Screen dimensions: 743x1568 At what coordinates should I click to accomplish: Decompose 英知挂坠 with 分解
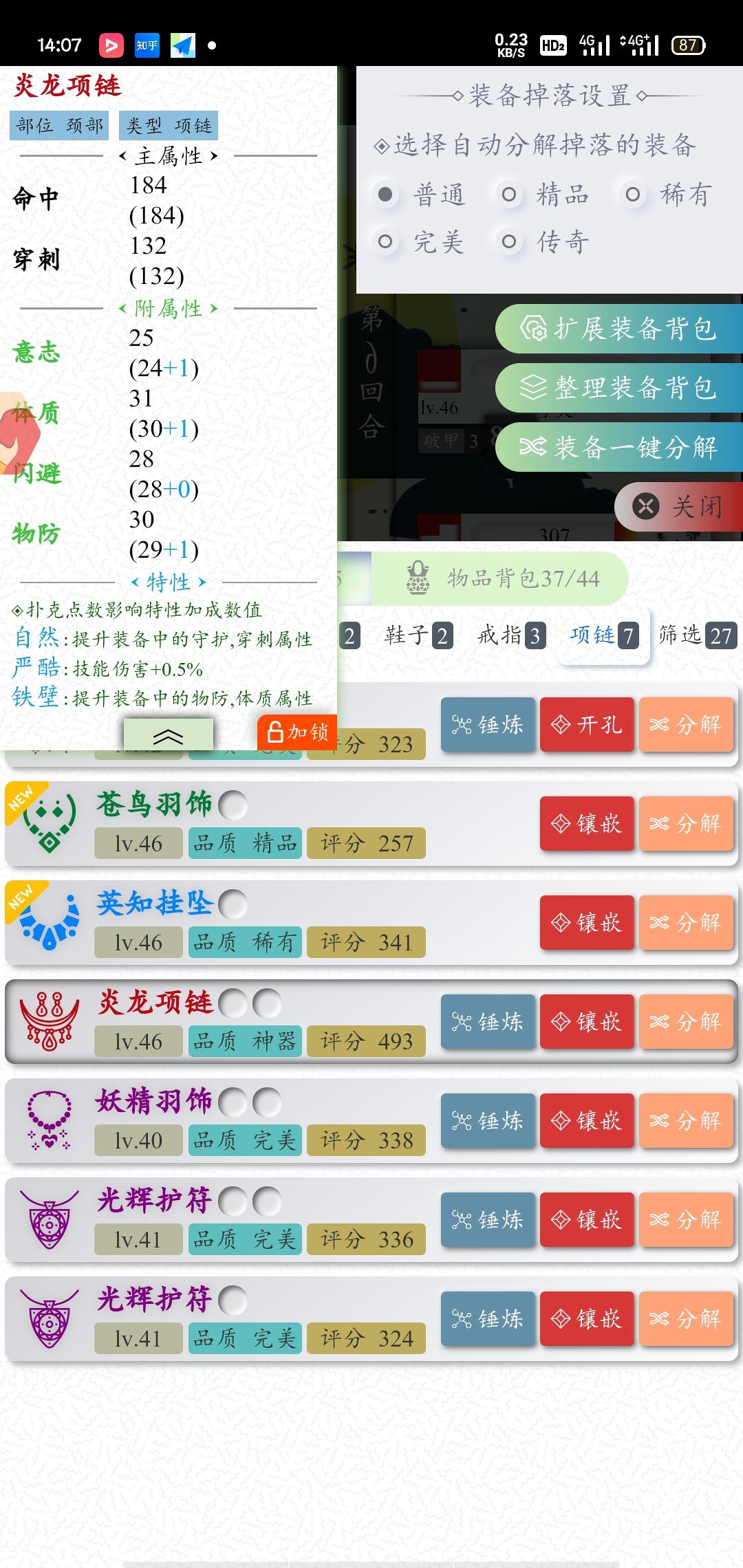686,923
